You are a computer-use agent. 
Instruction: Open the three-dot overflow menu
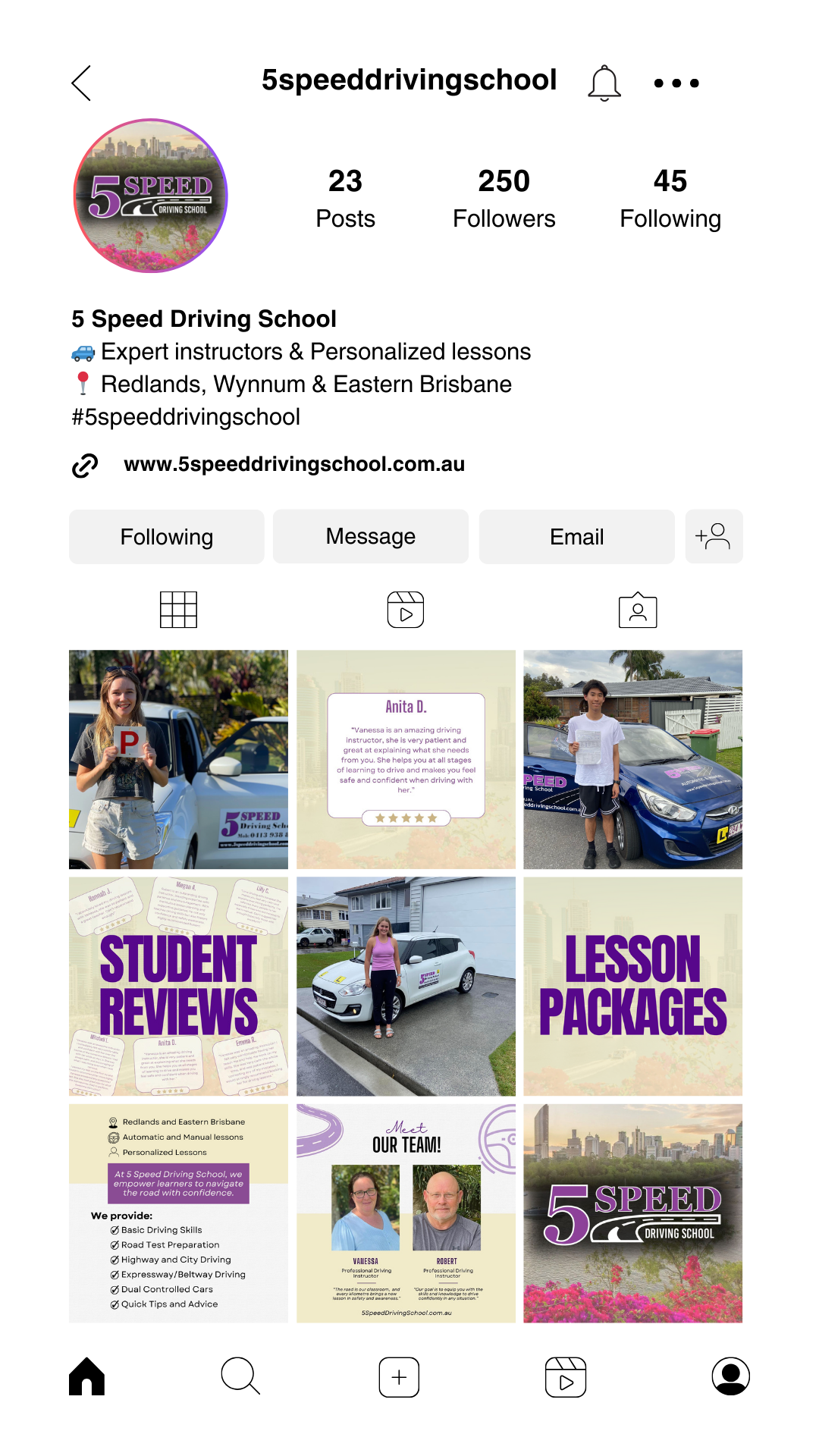click(676, 83)
